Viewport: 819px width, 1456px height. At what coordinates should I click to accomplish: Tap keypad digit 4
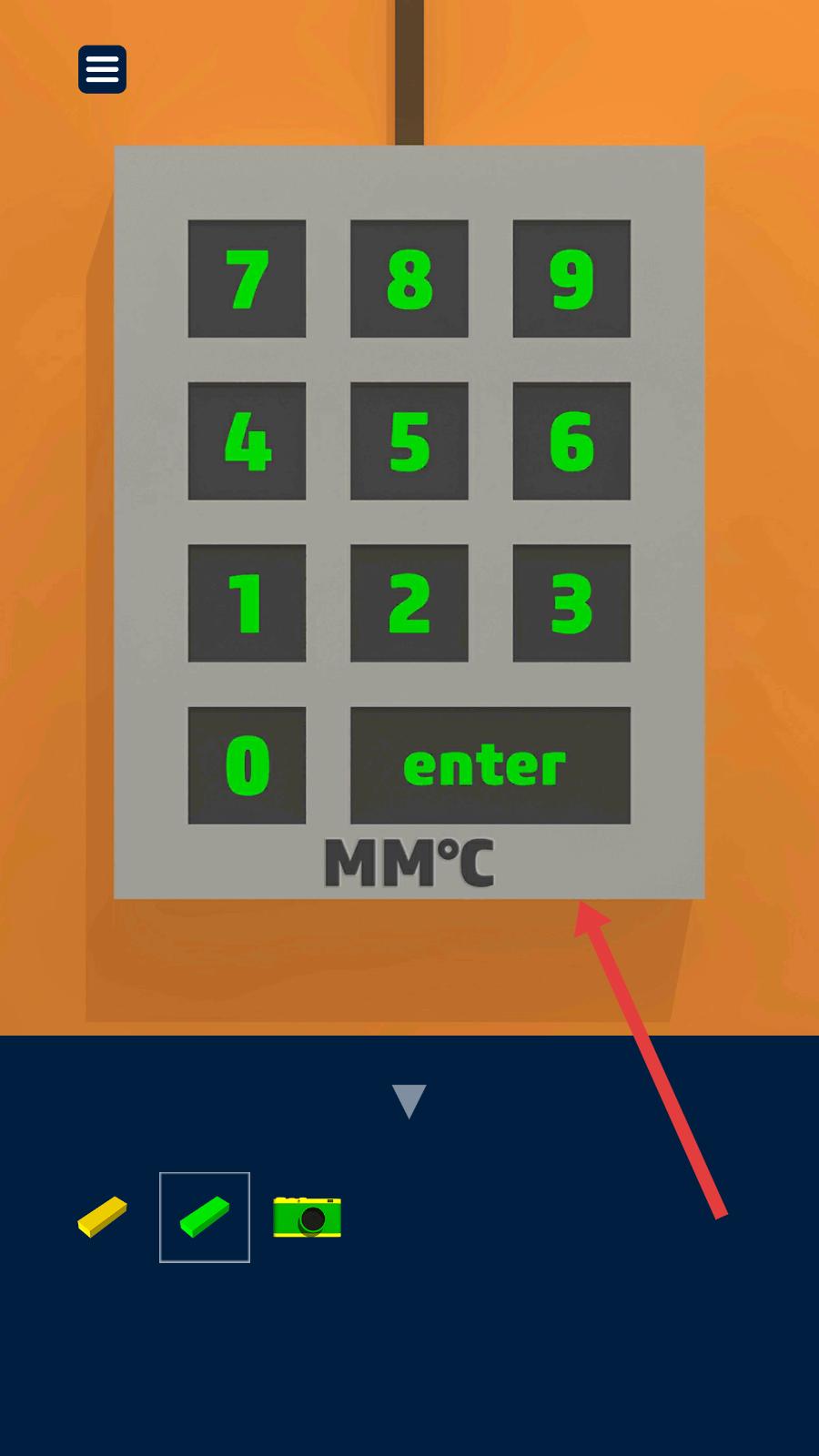(247, 441)
